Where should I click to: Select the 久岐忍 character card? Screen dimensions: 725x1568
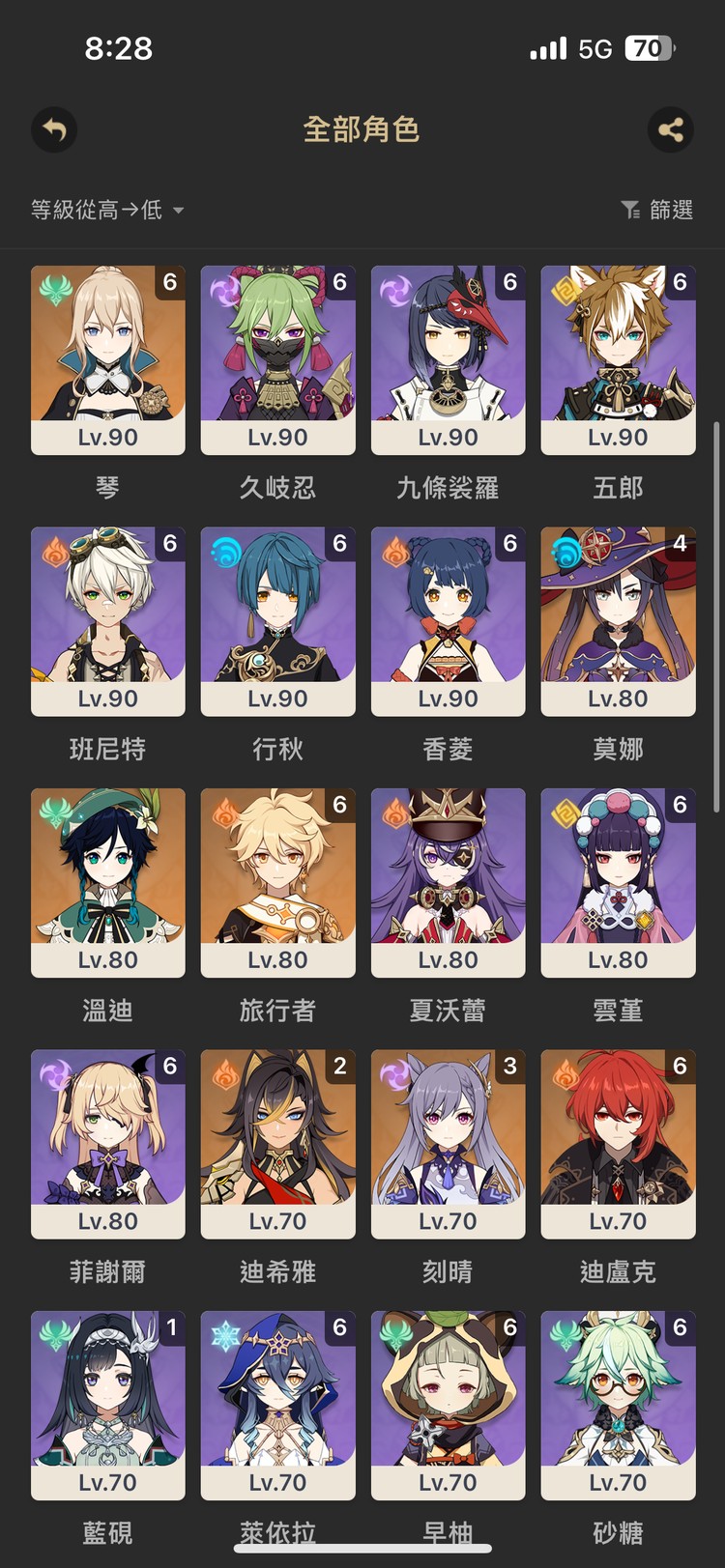(x=277, y=359)
